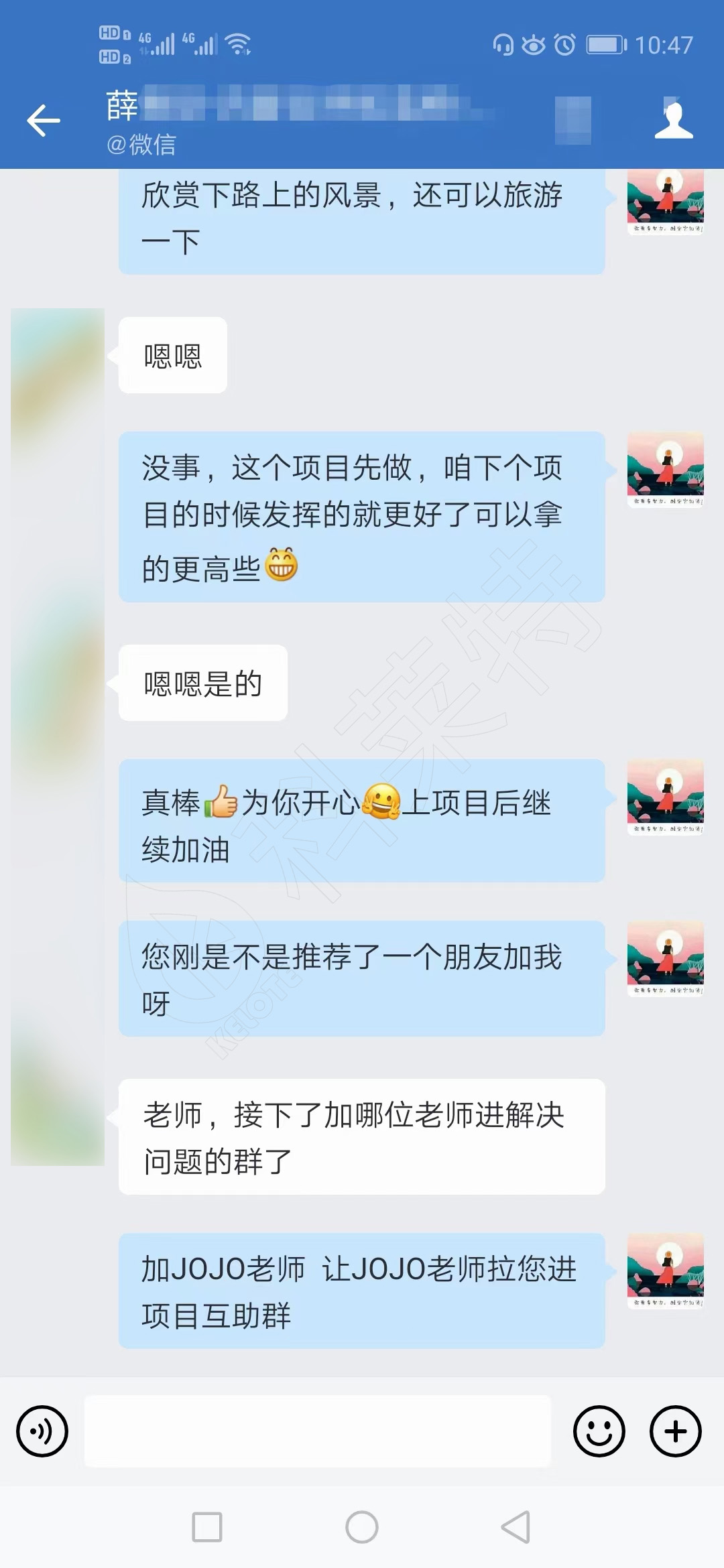This screenshot has width=724, height=1568.
Task: Go back from this chat
Action: coord(44,121)
